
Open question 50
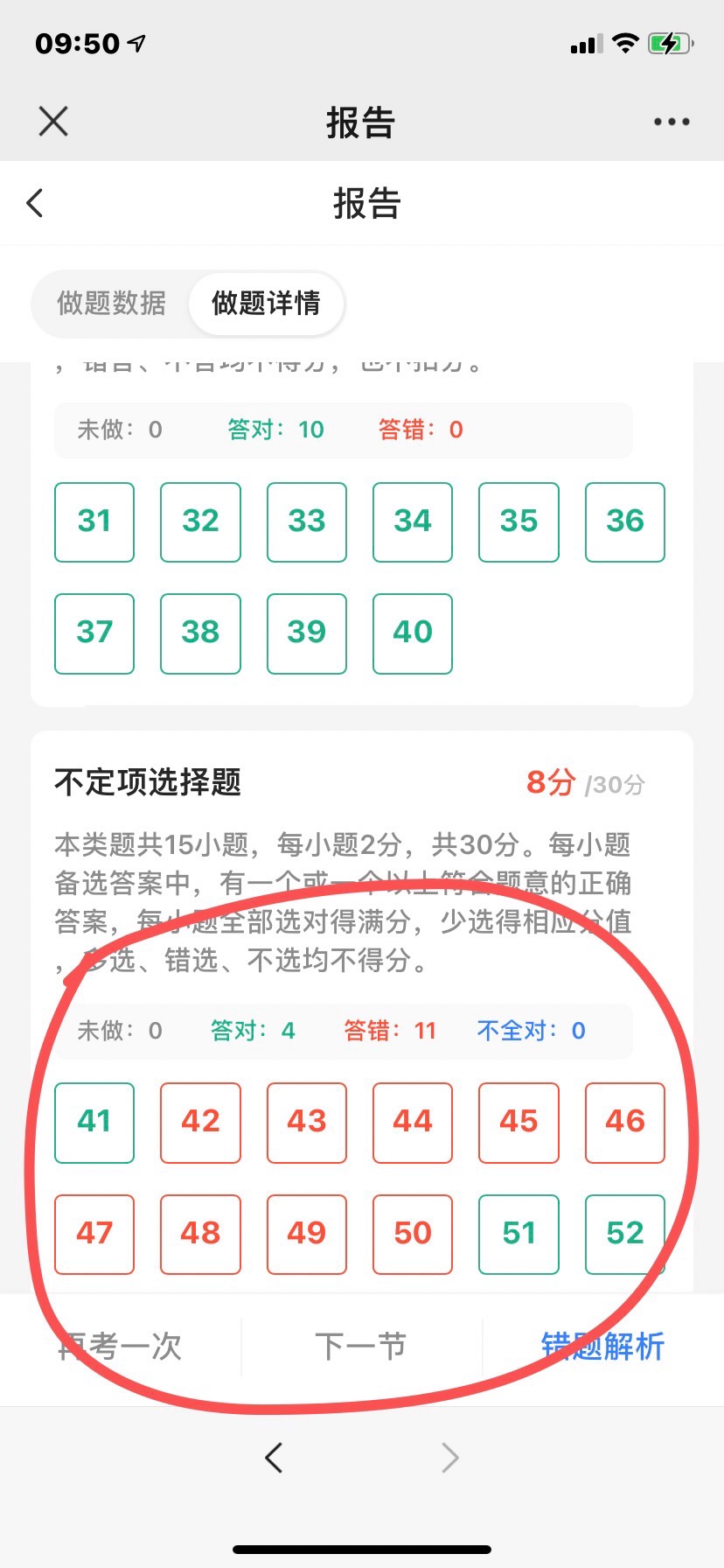pos(413,1235)
